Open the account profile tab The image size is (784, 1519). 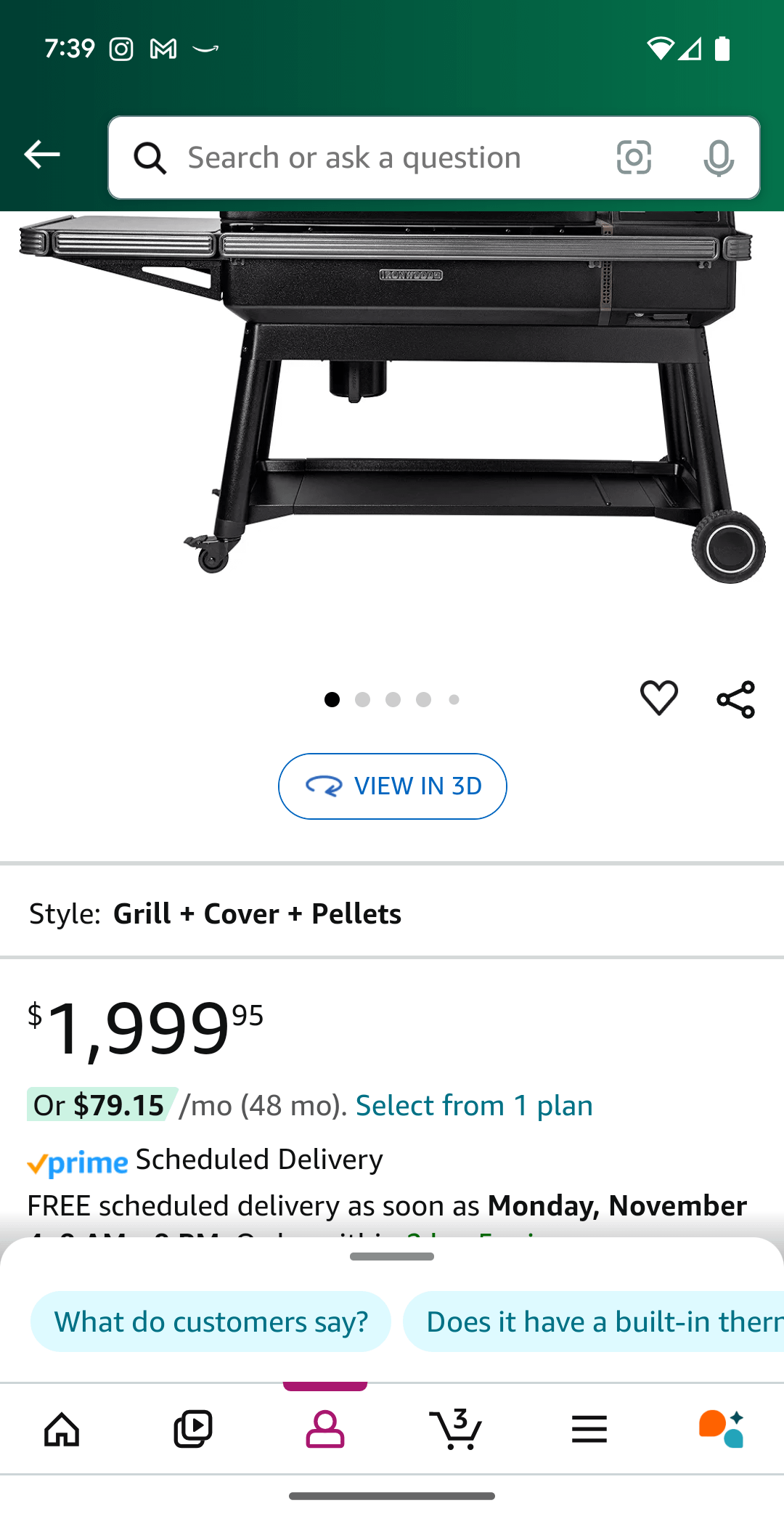324,1429
